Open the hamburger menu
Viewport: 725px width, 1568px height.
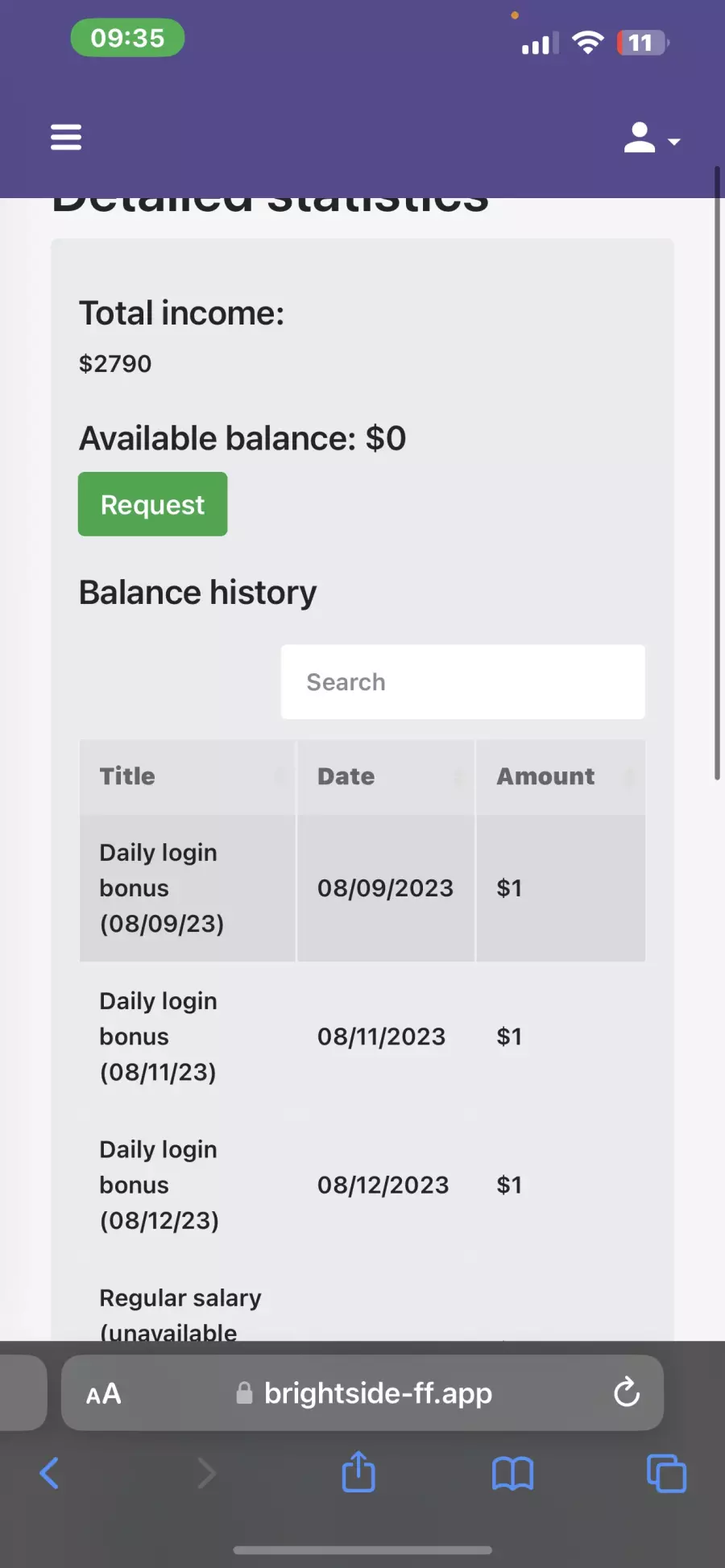click(66, 137)
